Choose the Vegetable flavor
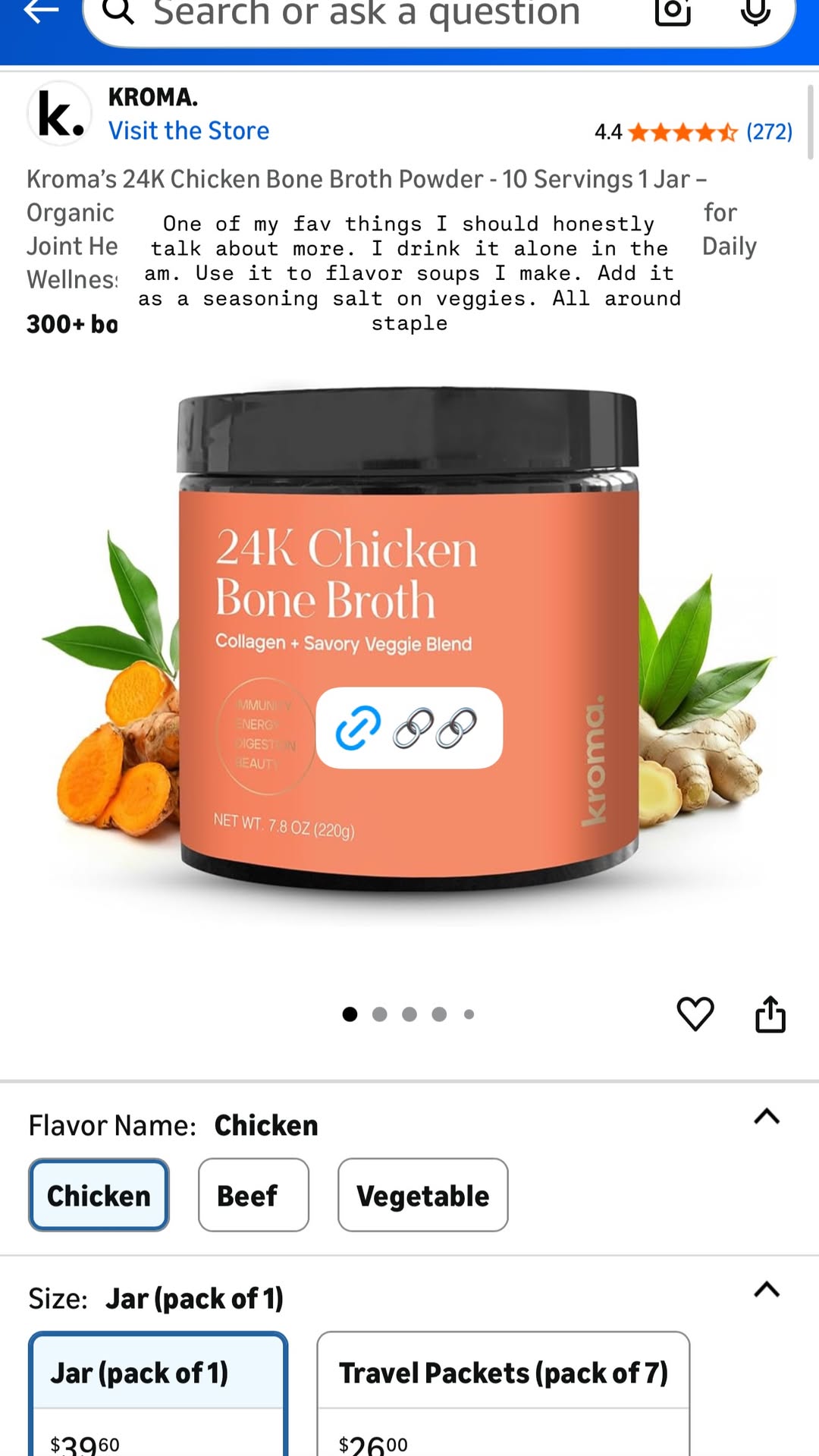Viewport: 819px width, 1456px height. (422, 1195)
